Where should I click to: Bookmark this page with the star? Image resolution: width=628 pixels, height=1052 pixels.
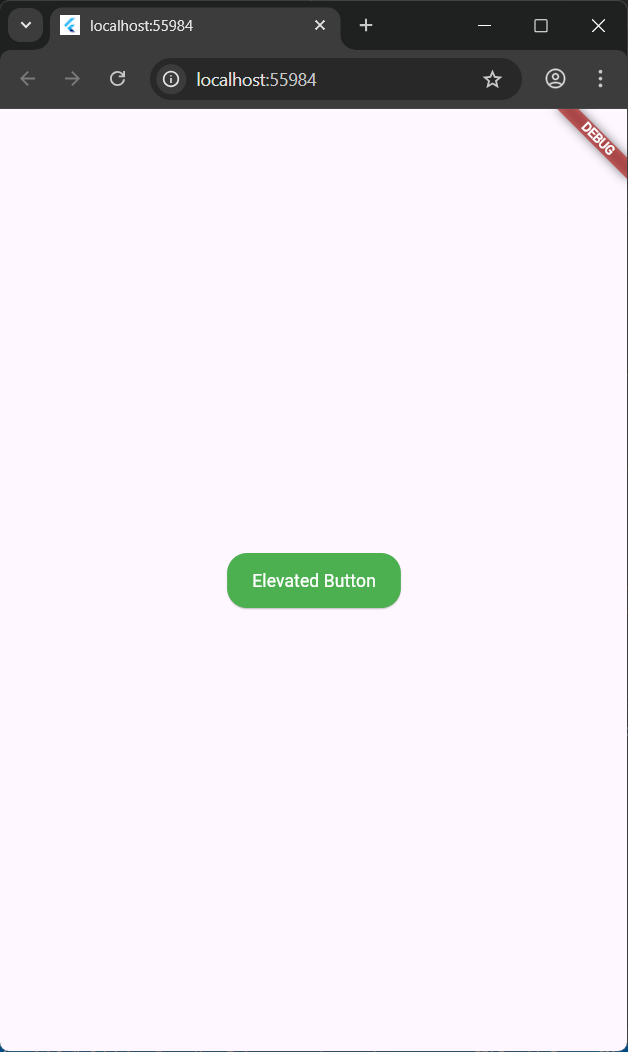(x=492, y=79)
